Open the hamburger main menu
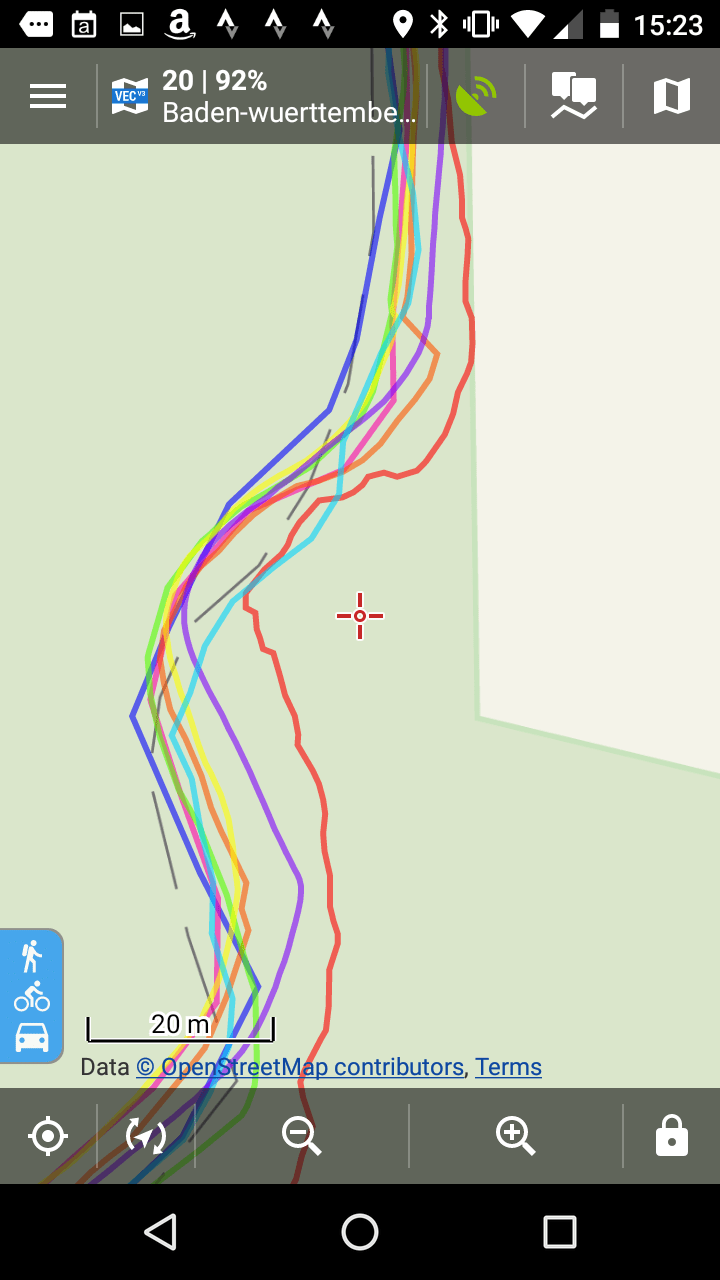Screen dimensions: 720x1280 click(x=48, y=96)
